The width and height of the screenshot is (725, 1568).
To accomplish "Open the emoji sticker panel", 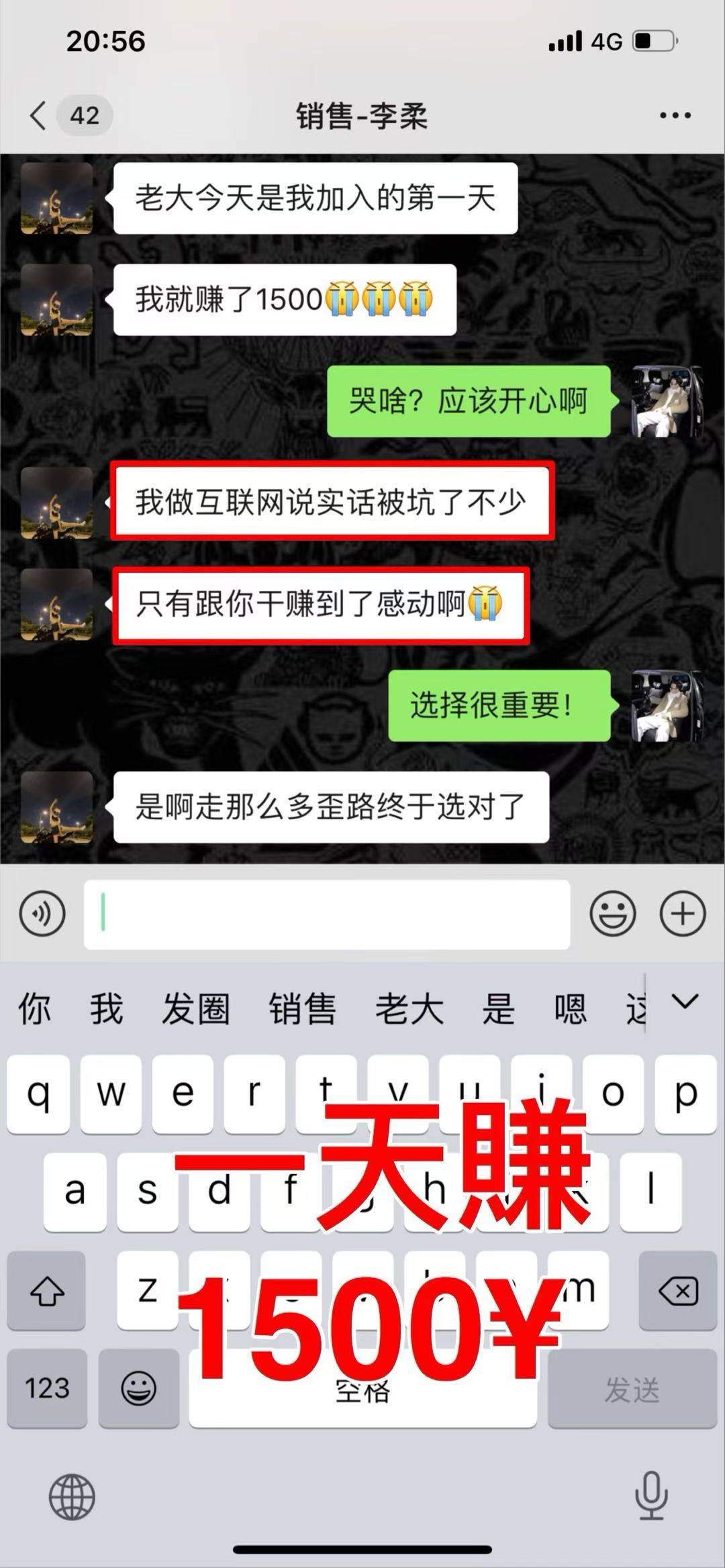I will [612, 914].
